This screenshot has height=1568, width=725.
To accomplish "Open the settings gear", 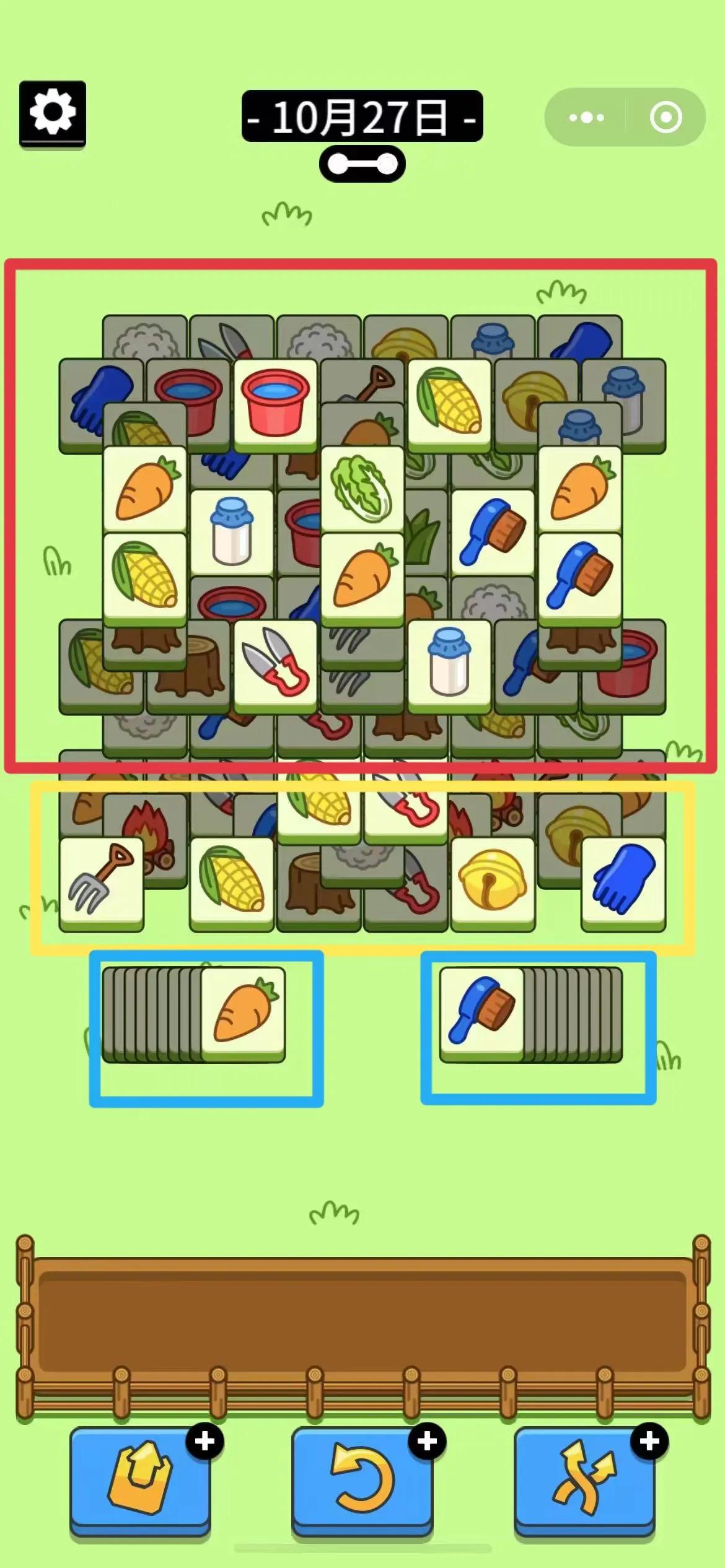I will coord(53,114).
